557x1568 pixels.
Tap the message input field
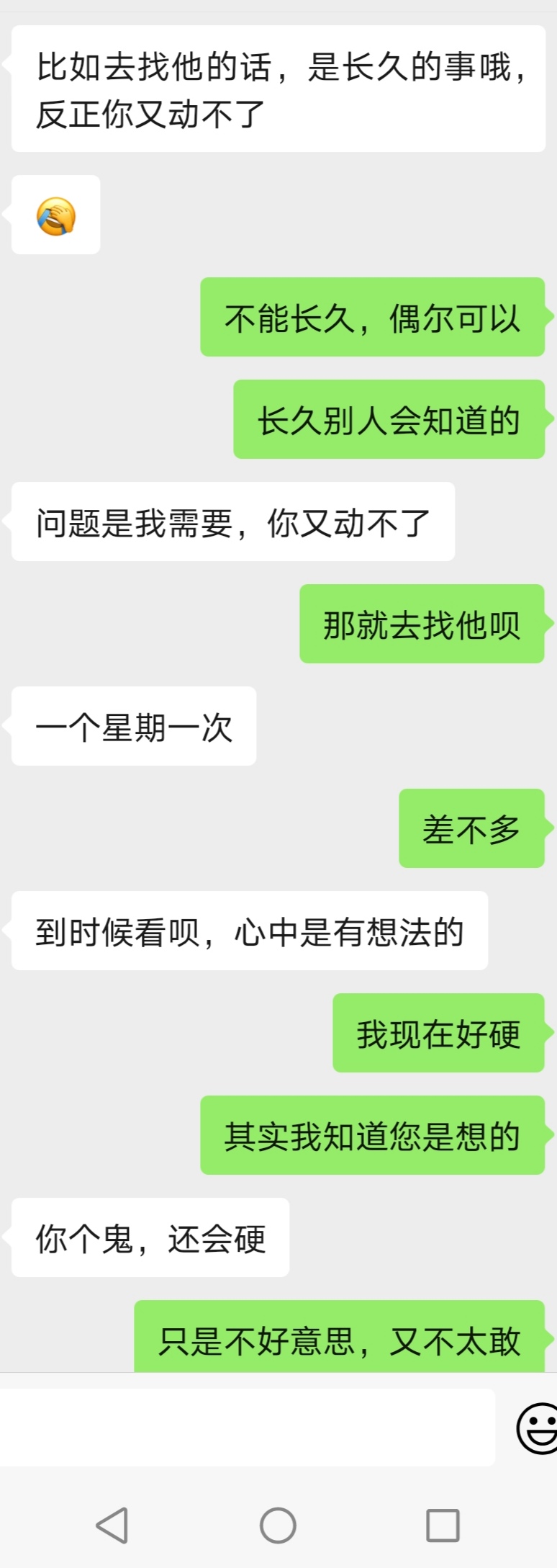(247, 1427)
